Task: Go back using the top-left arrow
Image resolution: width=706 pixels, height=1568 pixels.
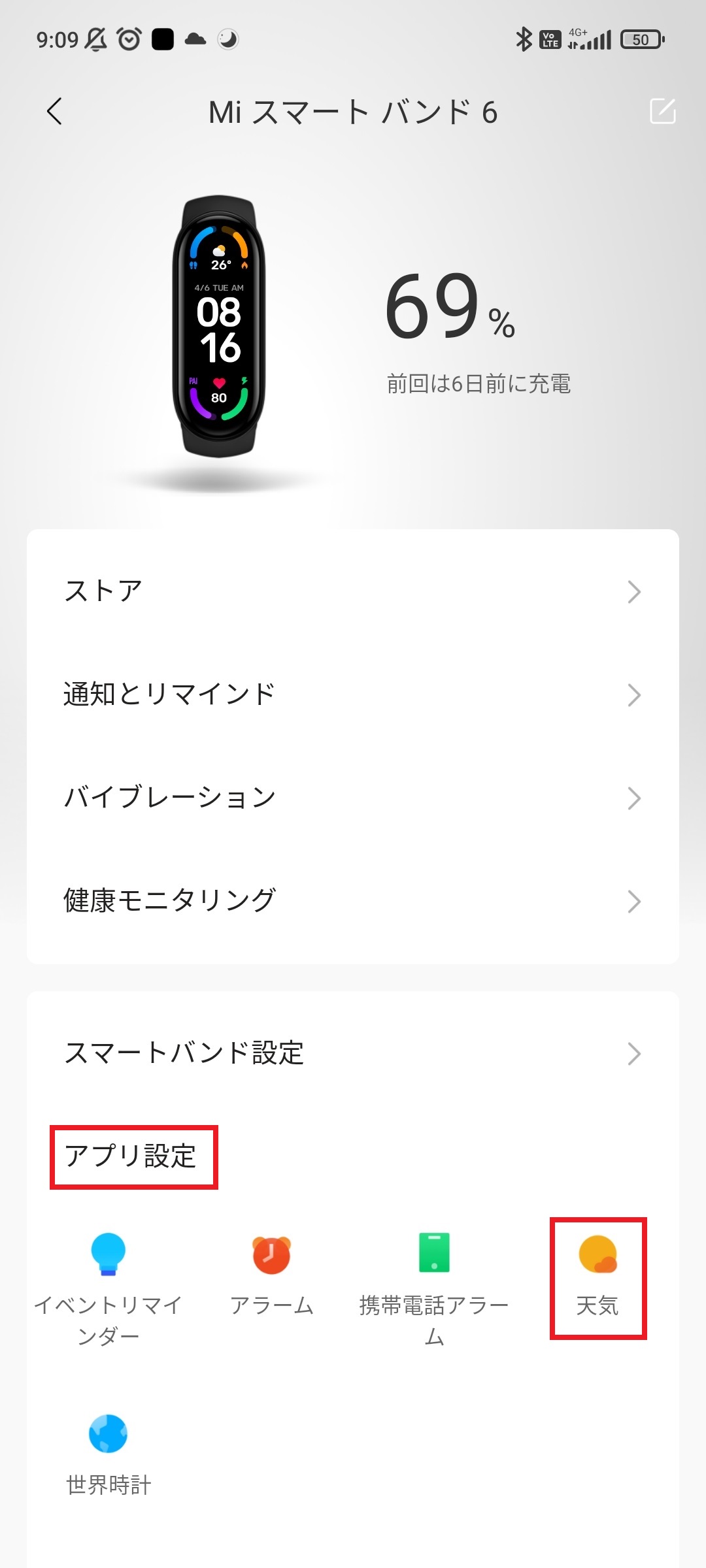Action: coord(55,112)
